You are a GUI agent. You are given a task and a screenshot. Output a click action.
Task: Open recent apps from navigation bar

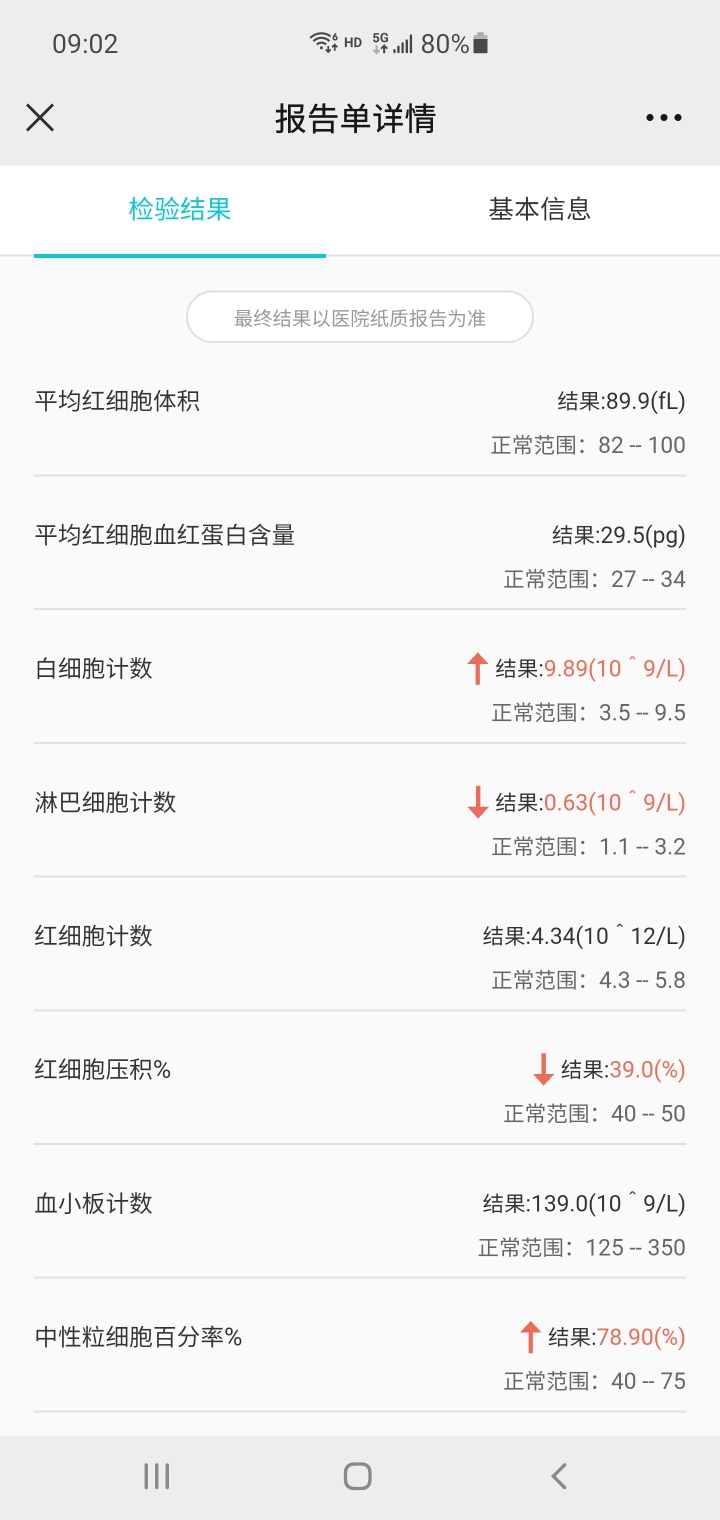pyautogui.click(x=157, y=1476)
